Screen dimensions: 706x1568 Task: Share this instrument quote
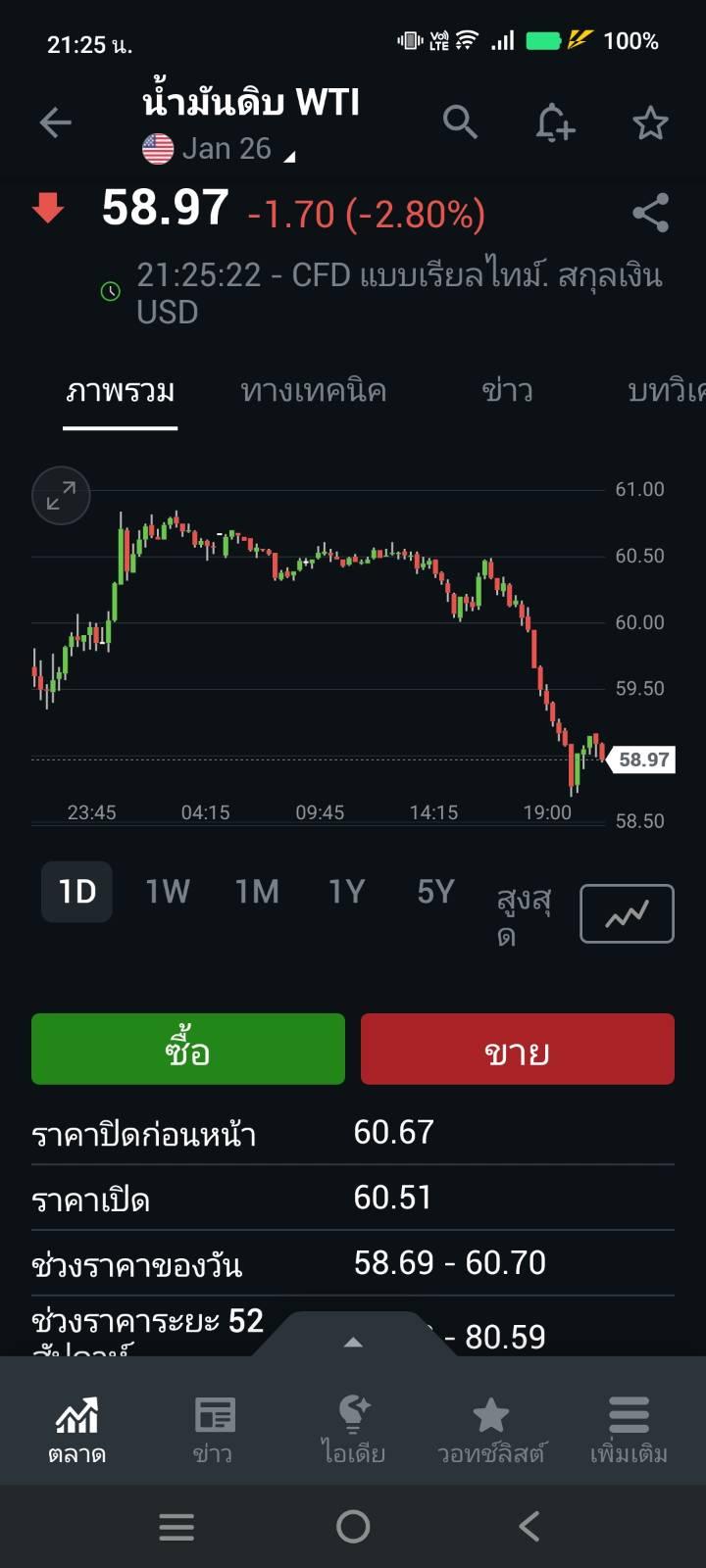[x=650, y=214]
